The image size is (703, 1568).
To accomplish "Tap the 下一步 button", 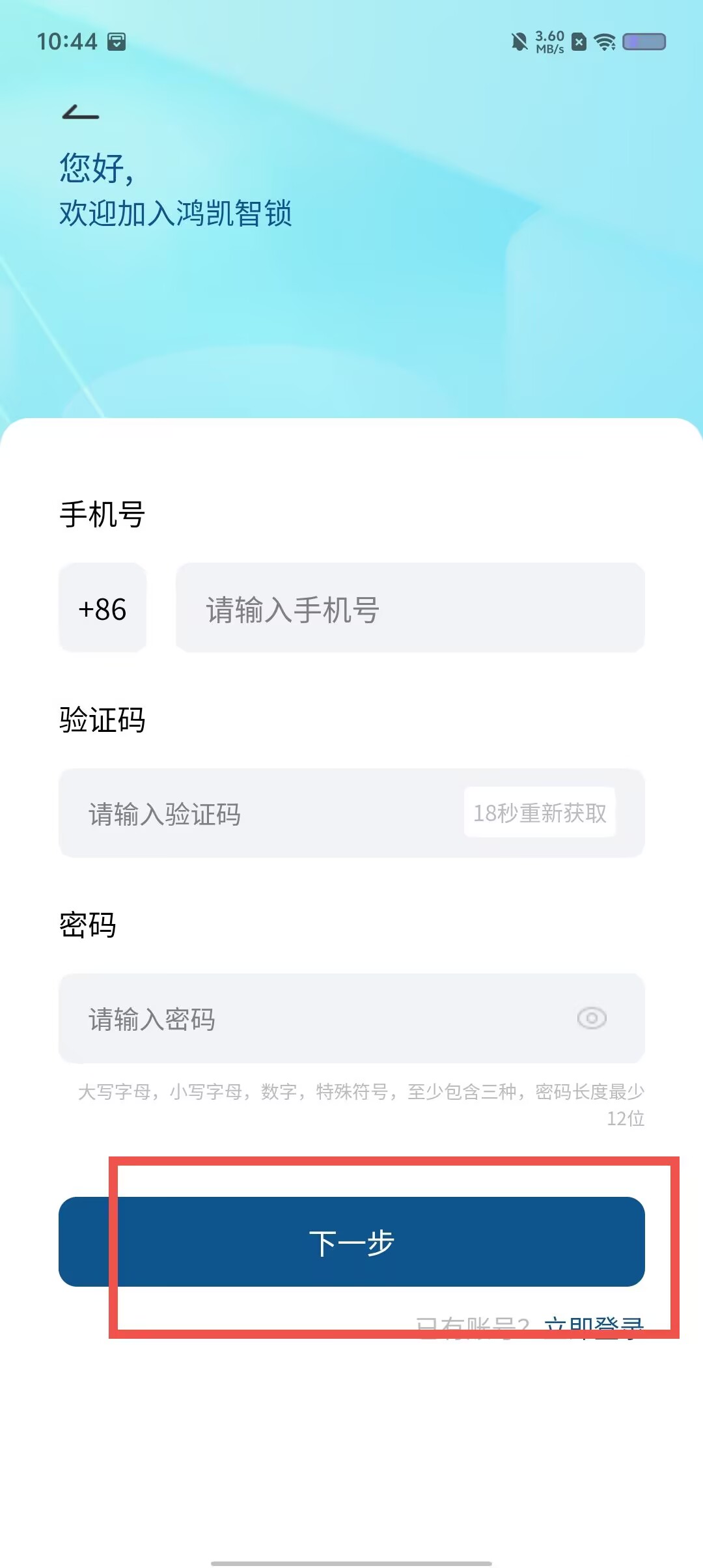I will (351, 1242).
